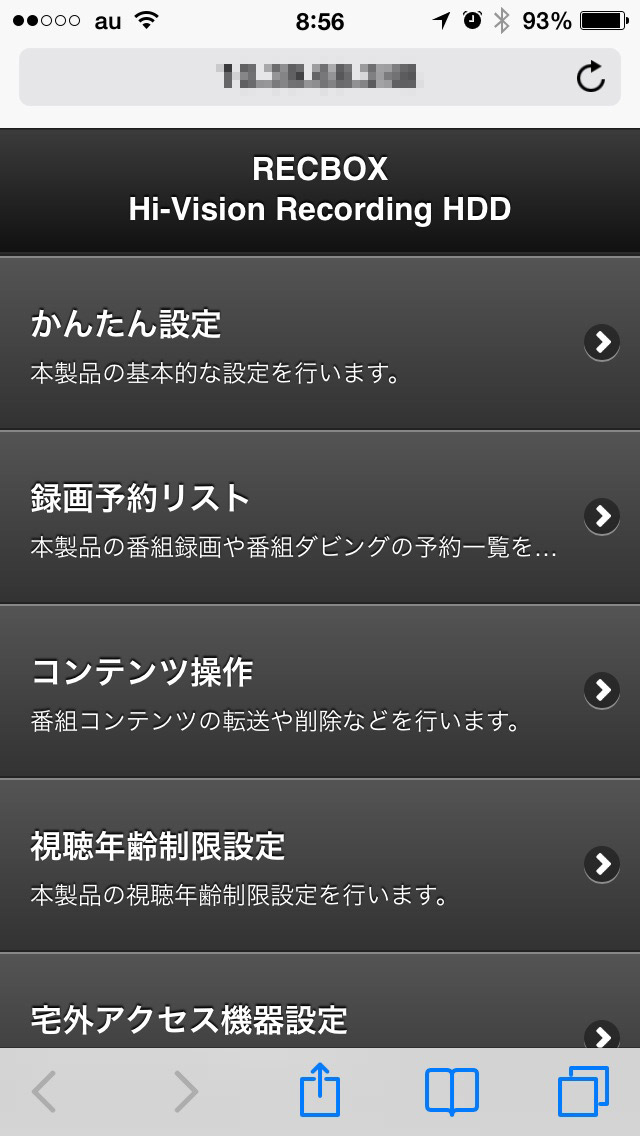Reload the page with the refresh icon
This screenshot has height=1136, width=640.
tap(591, 77)
